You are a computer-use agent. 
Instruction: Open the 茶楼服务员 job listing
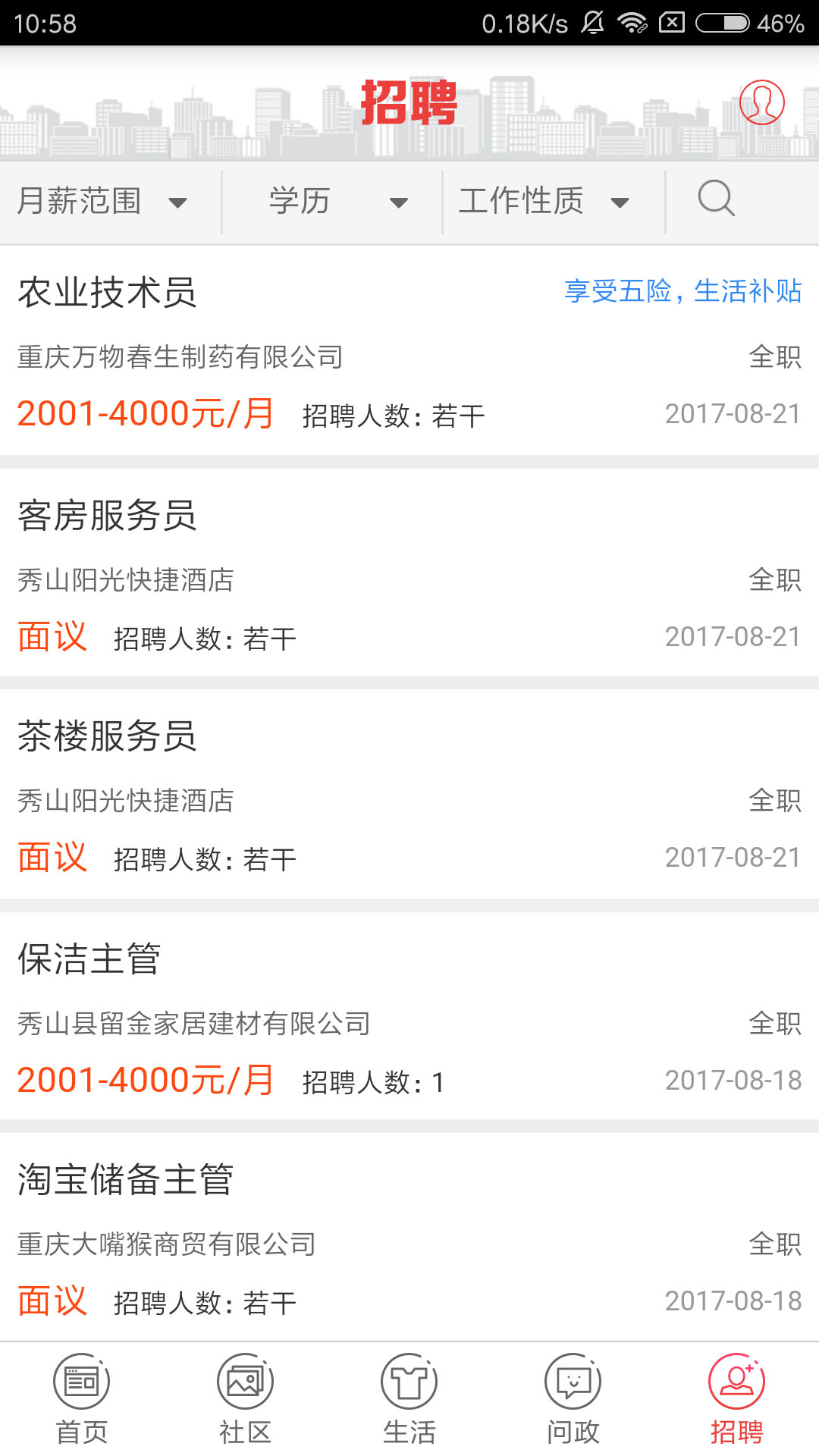[409, 795]
